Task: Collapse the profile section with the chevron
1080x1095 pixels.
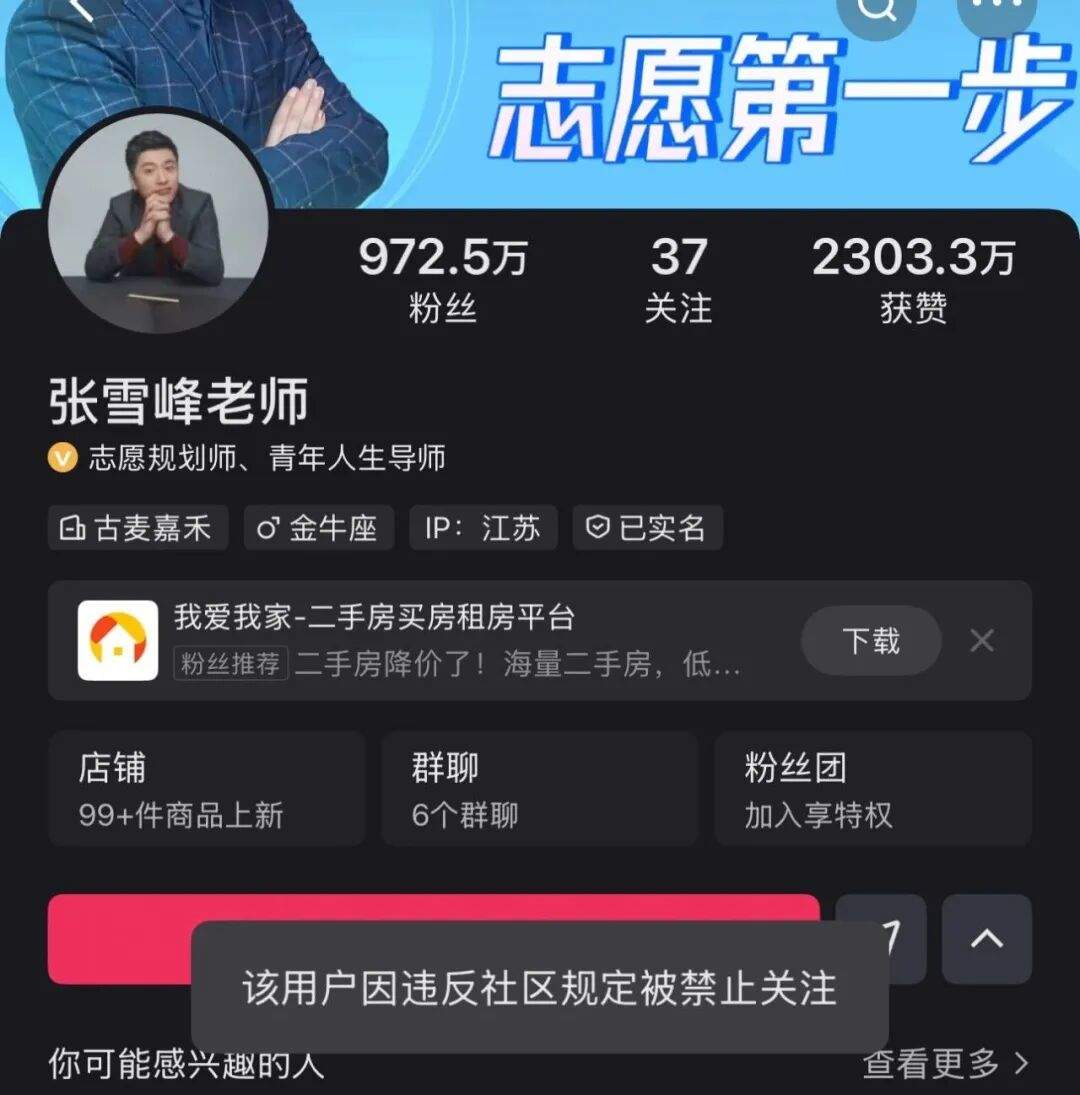Action: click(987, 939)
